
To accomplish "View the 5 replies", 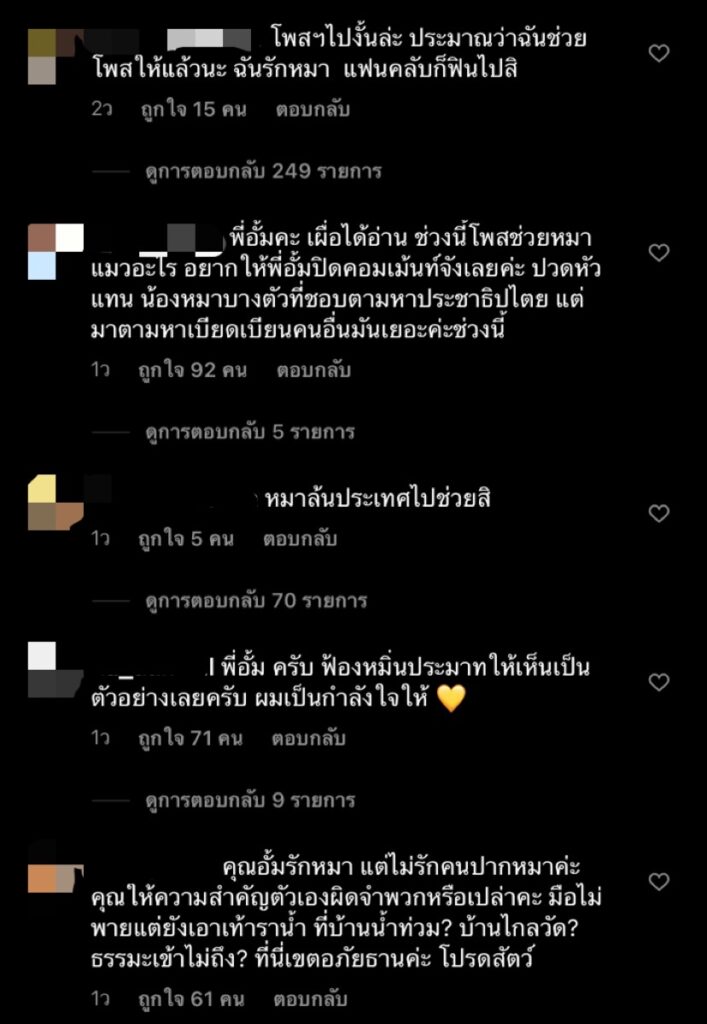I will [x=249, y=432].
